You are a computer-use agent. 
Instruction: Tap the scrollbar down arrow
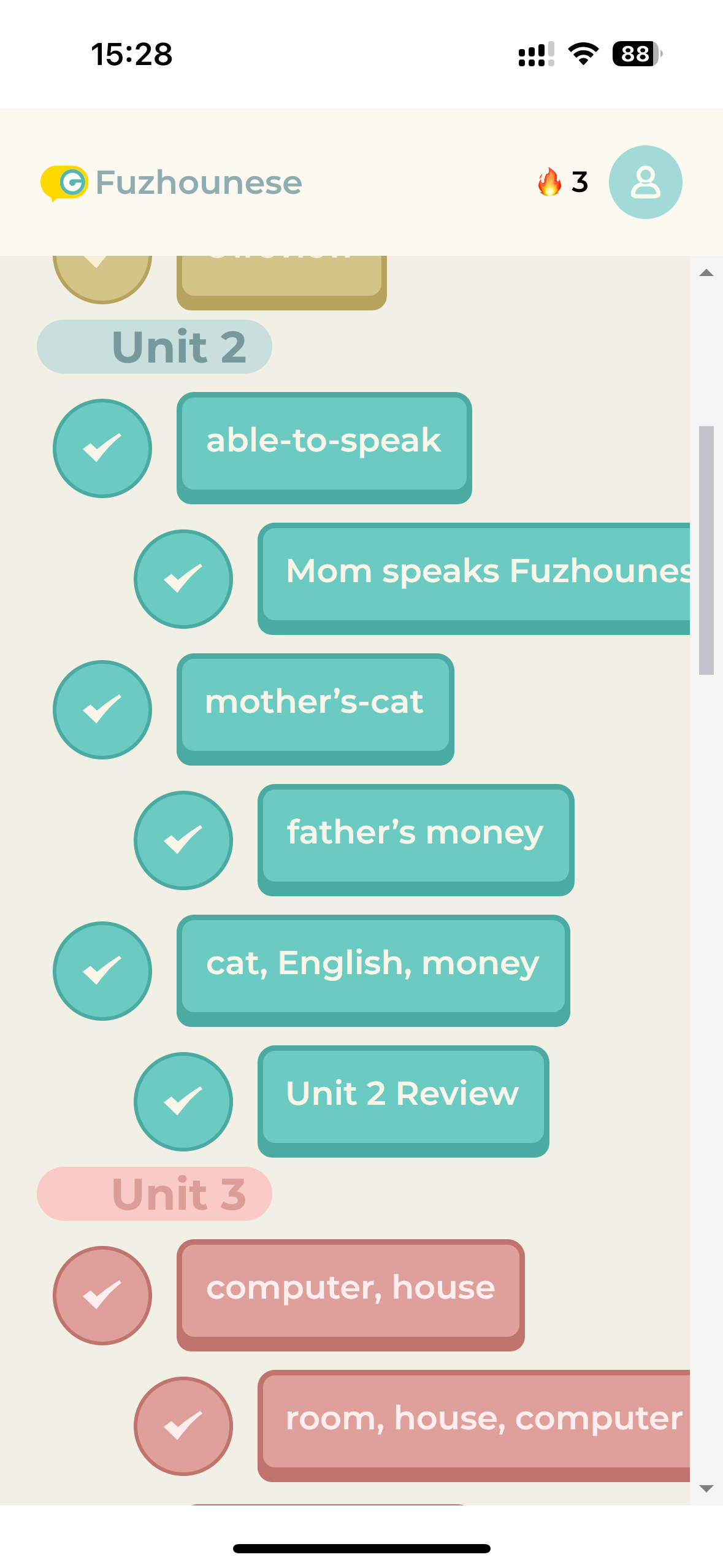(706, 1488)
